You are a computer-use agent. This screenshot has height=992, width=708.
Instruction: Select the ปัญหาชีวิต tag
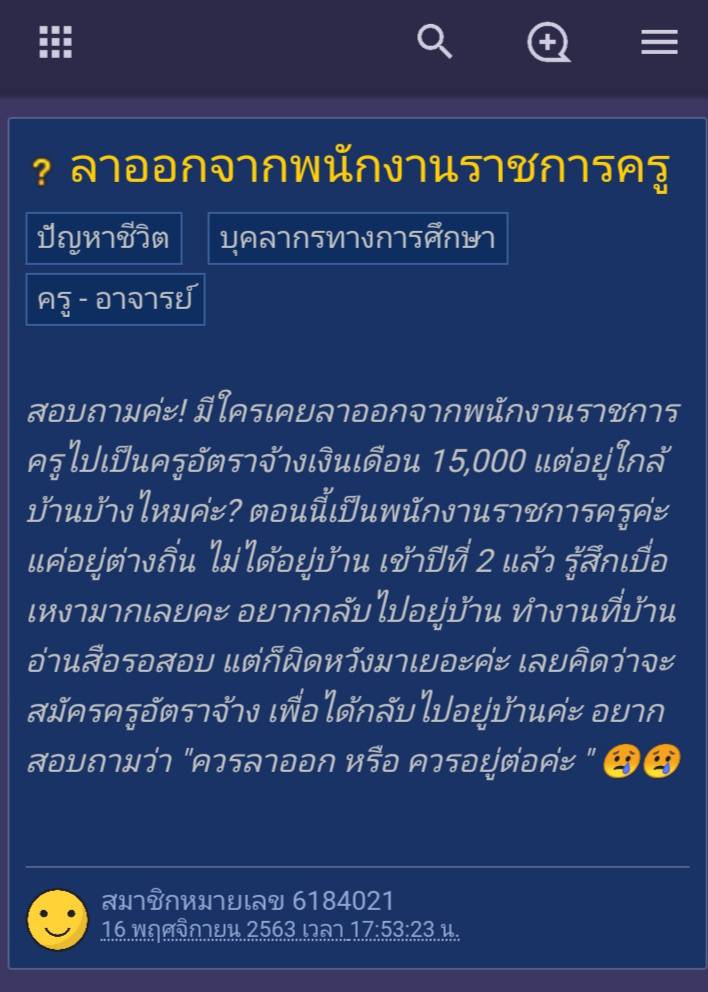click(104, 239)
